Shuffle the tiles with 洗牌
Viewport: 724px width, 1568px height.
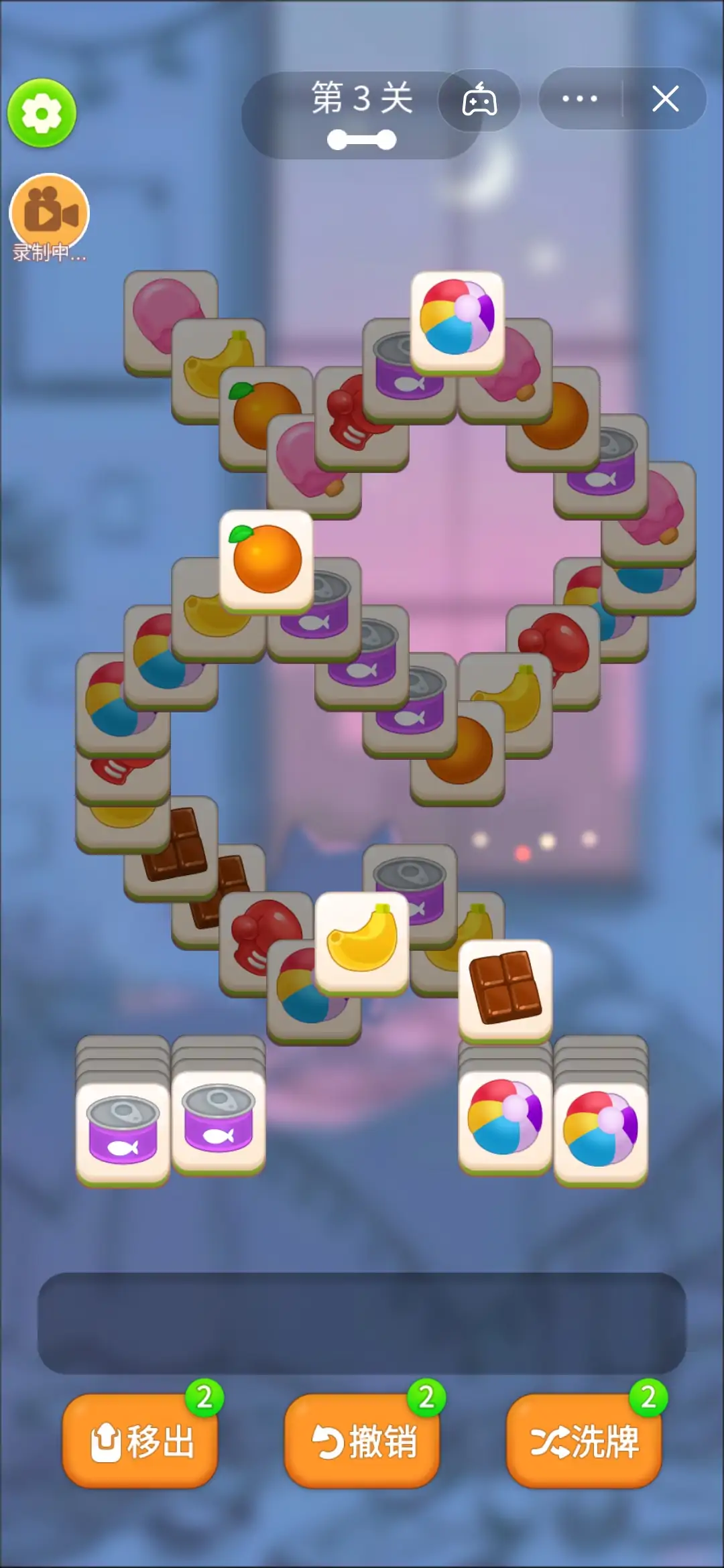point(584,1440)
